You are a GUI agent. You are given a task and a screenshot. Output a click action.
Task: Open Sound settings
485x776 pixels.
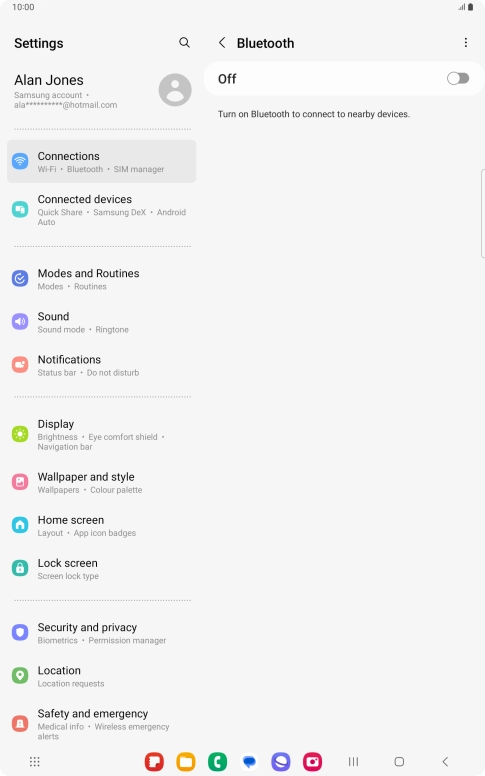pyautogui.click(x=101, y=322)
